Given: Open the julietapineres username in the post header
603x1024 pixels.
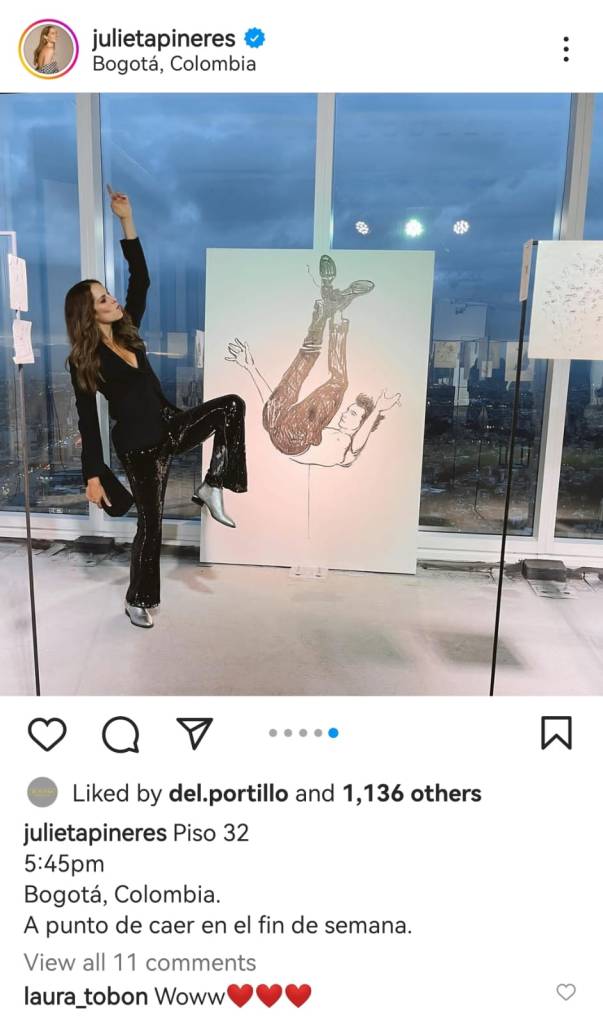Looking at the screenshot, I should pos(164,39).
